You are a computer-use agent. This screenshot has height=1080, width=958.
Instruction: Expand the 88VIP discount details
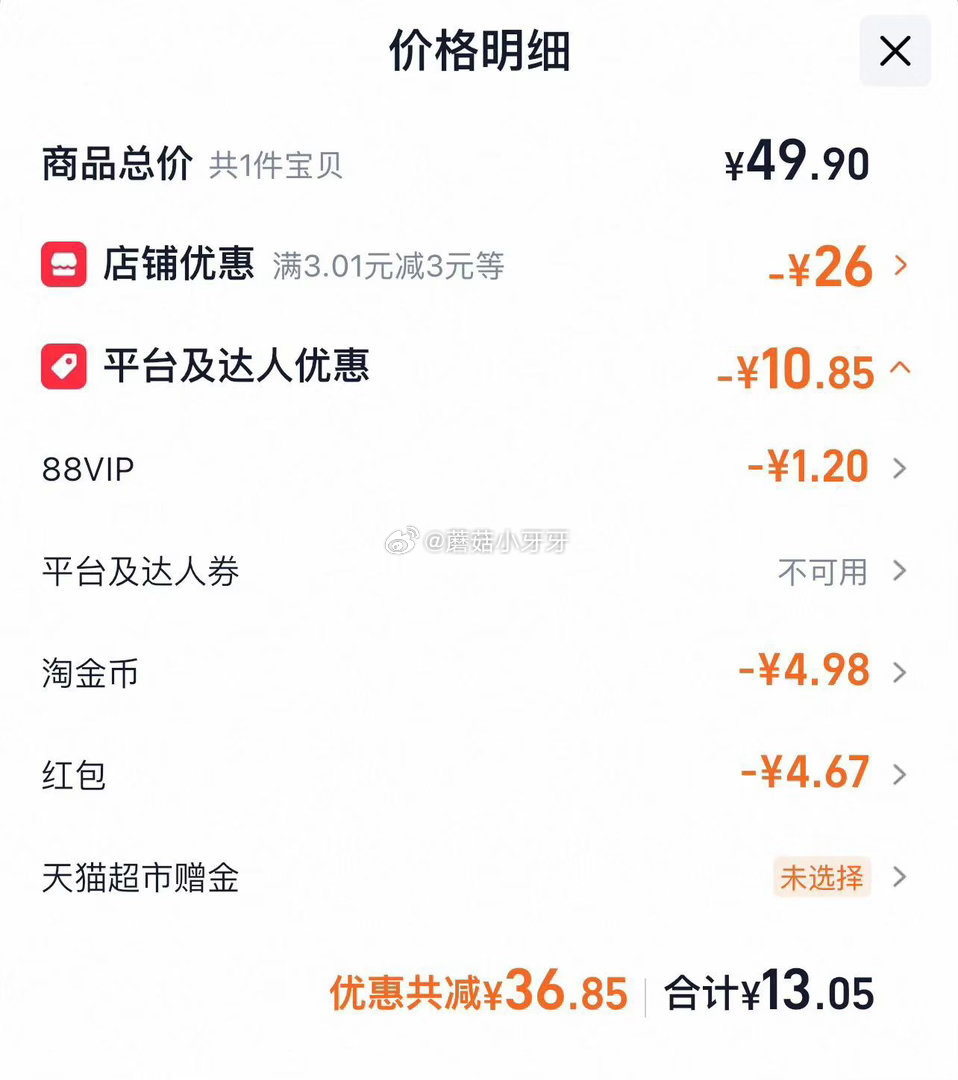[901, 468]
